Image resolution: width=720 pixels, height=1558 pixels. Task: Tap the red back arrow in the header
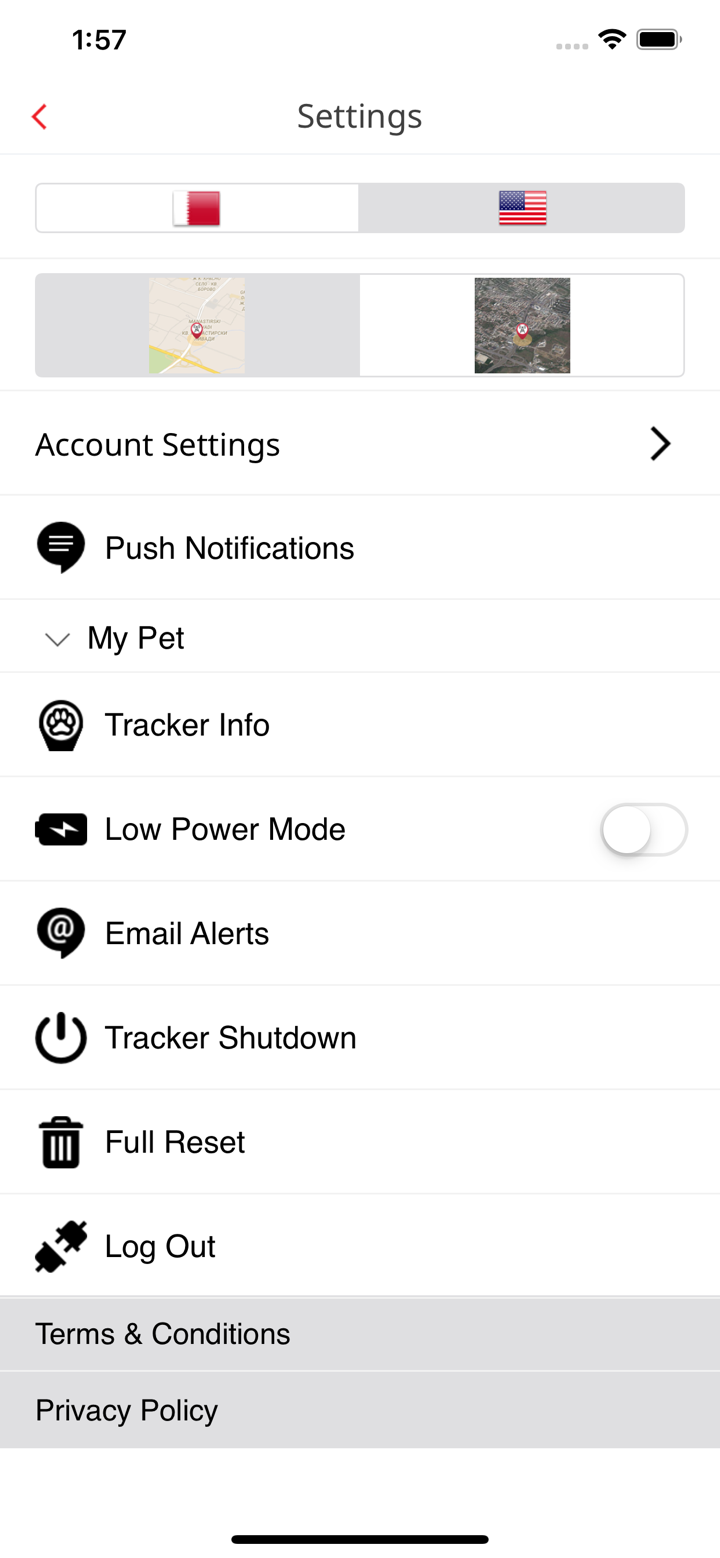coord(38,115)
